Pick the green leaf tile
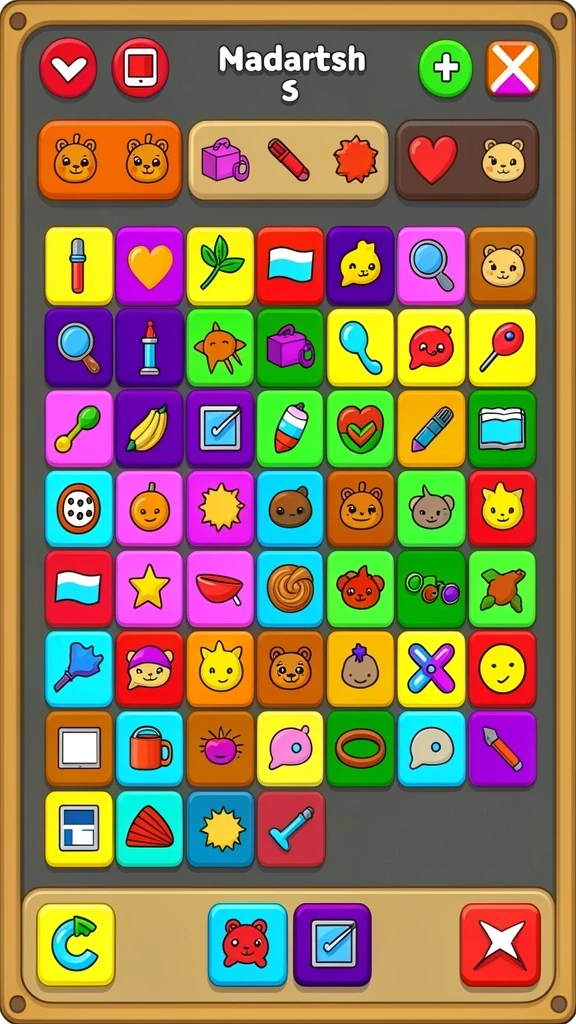576x1024 pixels. click(x=220, y=266)
